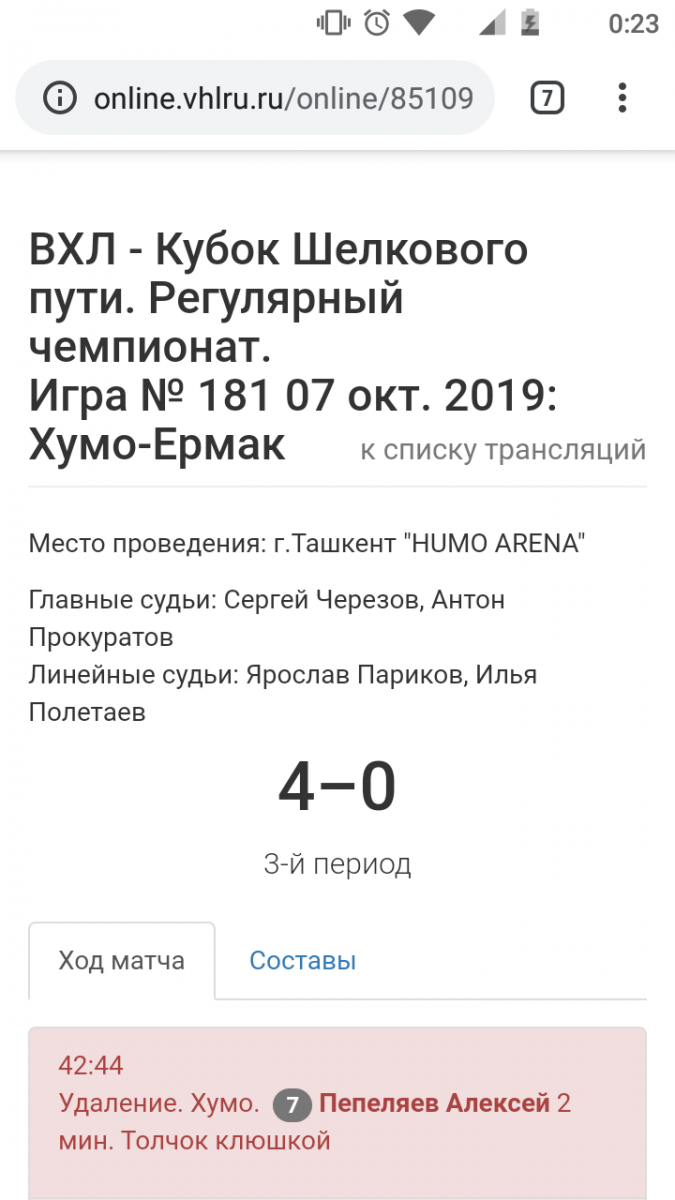Tap the address bar with online.vhlru.ru URL
Screen dimensions: 675x1200
pos(282,98)
